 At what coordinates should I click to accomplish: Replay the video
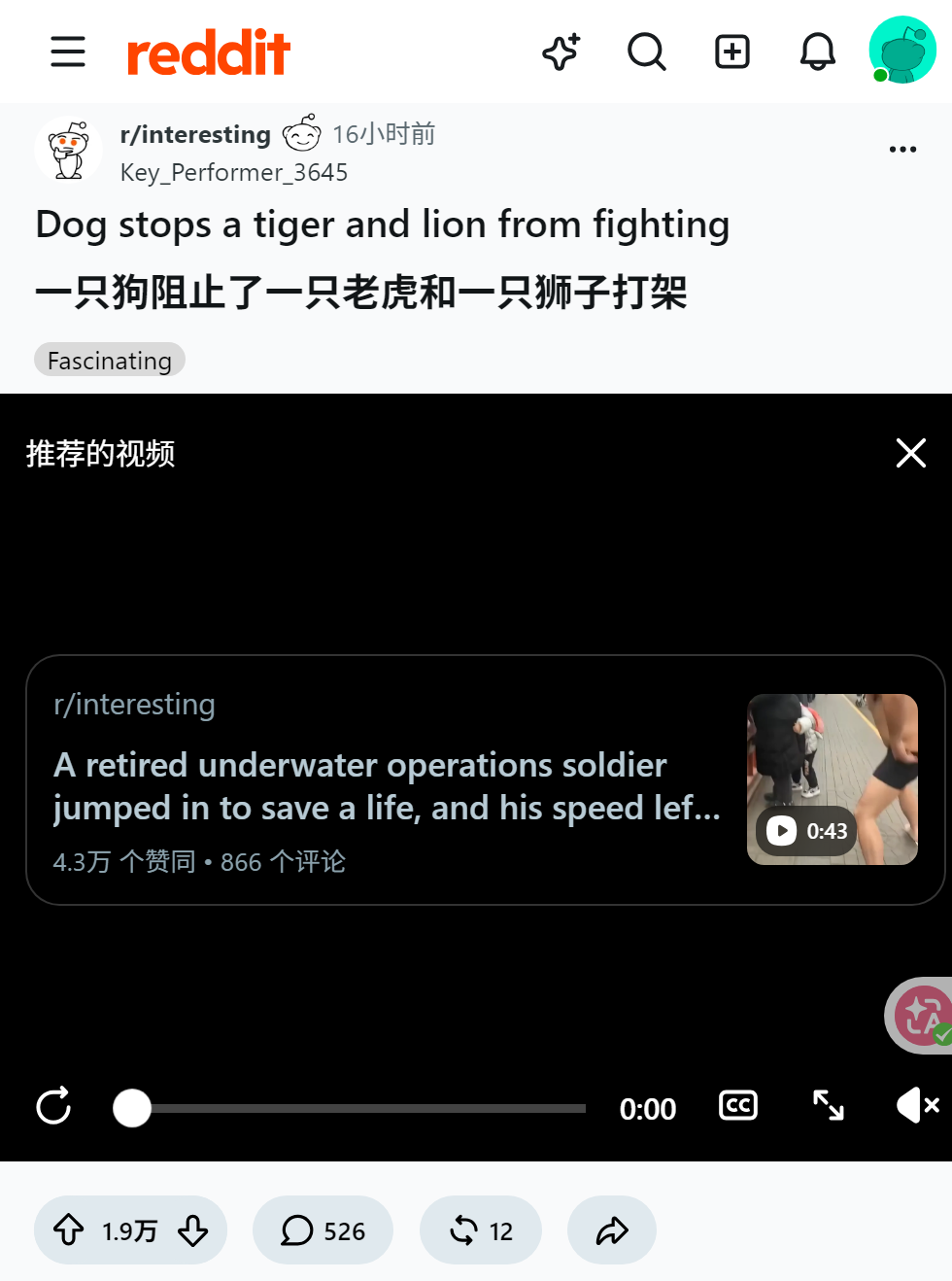[x=53, y=1106]
